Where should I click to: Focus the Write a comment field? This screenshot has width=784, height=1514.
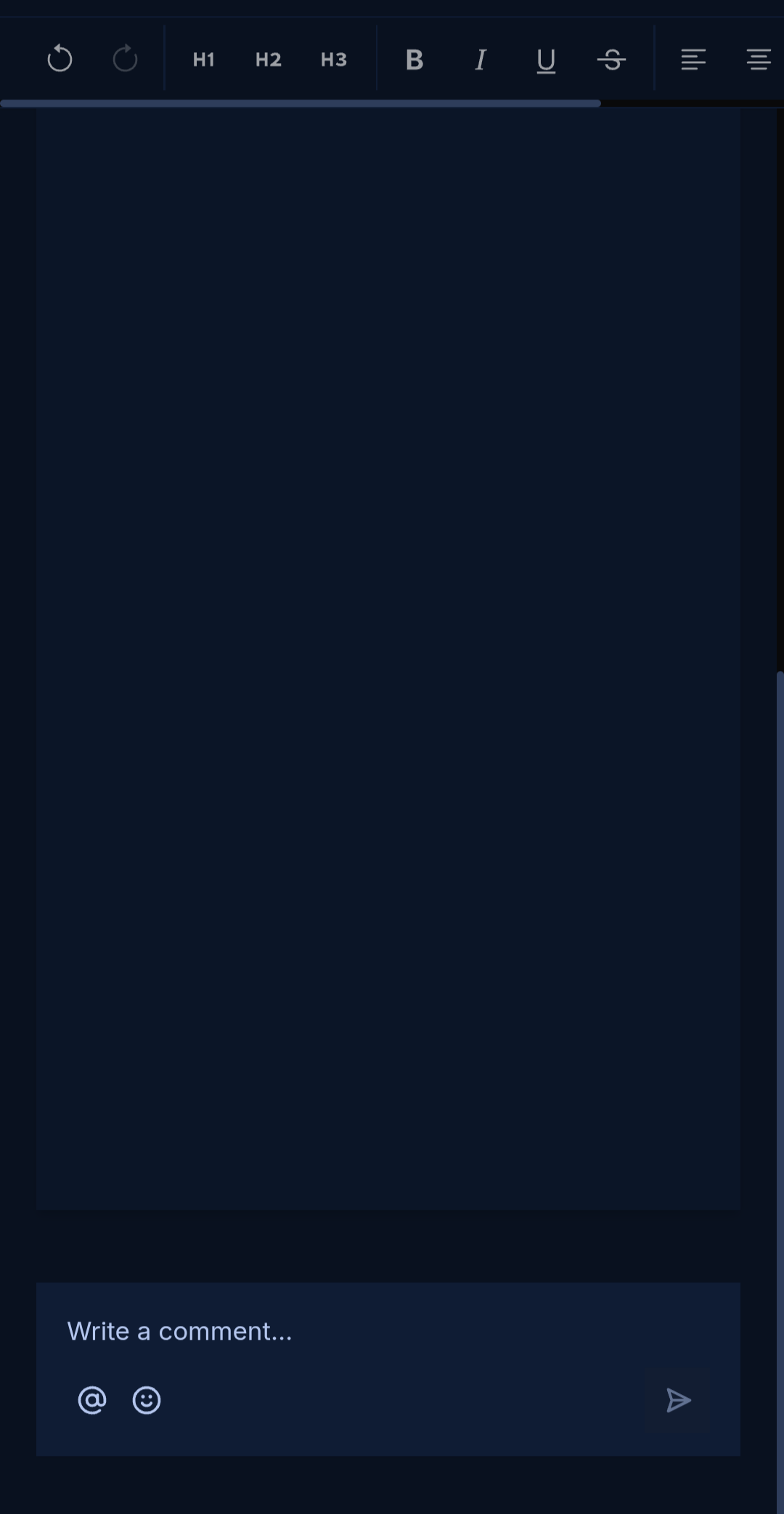pyautogui.click(x=388, y=1331)
